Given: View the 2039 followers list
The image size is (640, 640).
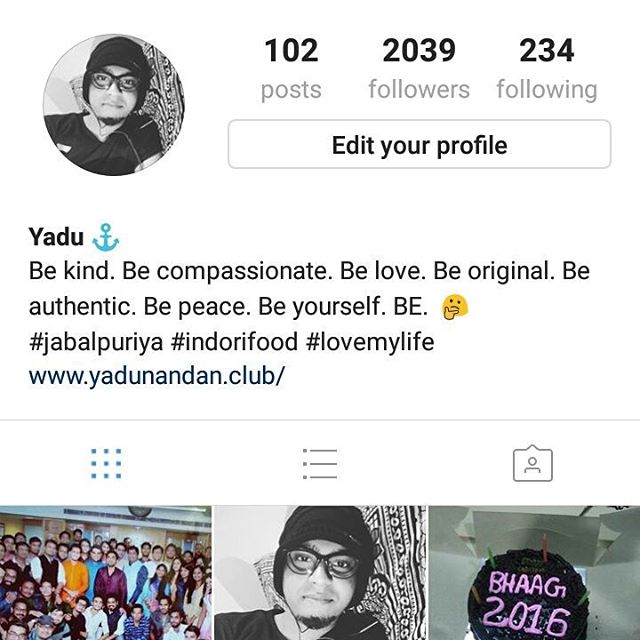Looking at the screenshot, I should coord(418,68).
